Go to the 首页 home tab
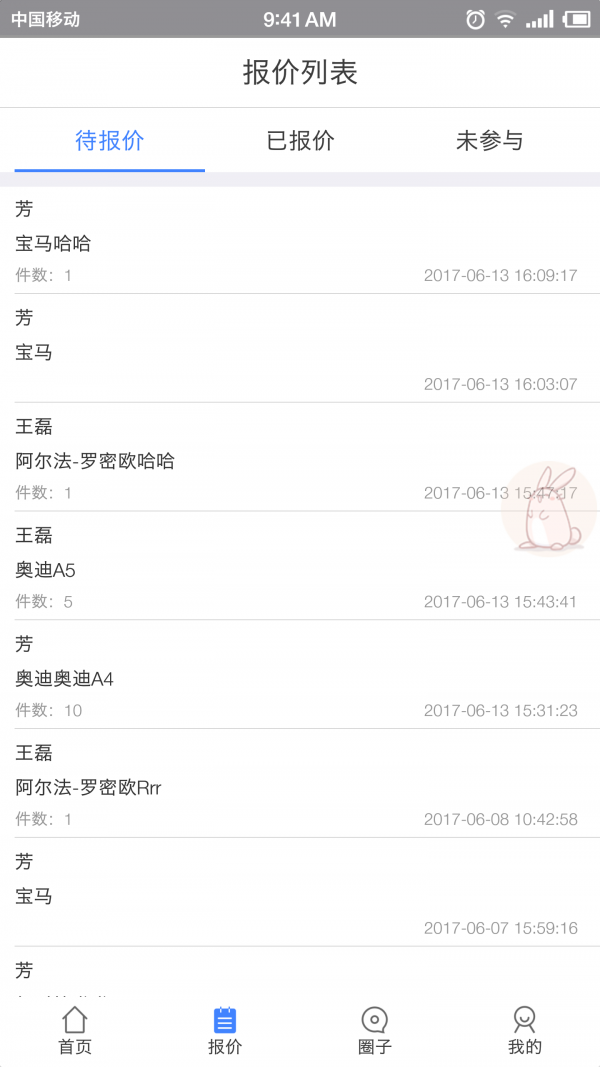Screen dimensions: 600x1067 75,1031
